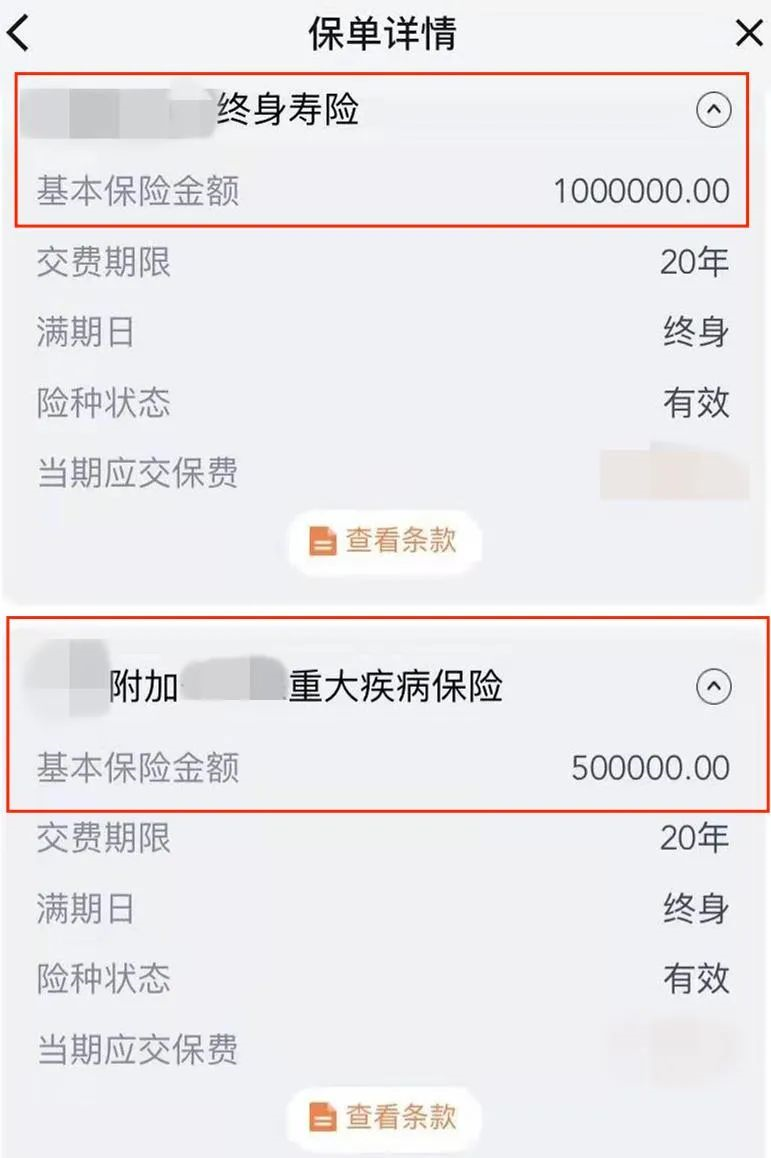771x1158 pixels.
Task: Open terms with the first 查看条款 button
Action: coord(385,540)
